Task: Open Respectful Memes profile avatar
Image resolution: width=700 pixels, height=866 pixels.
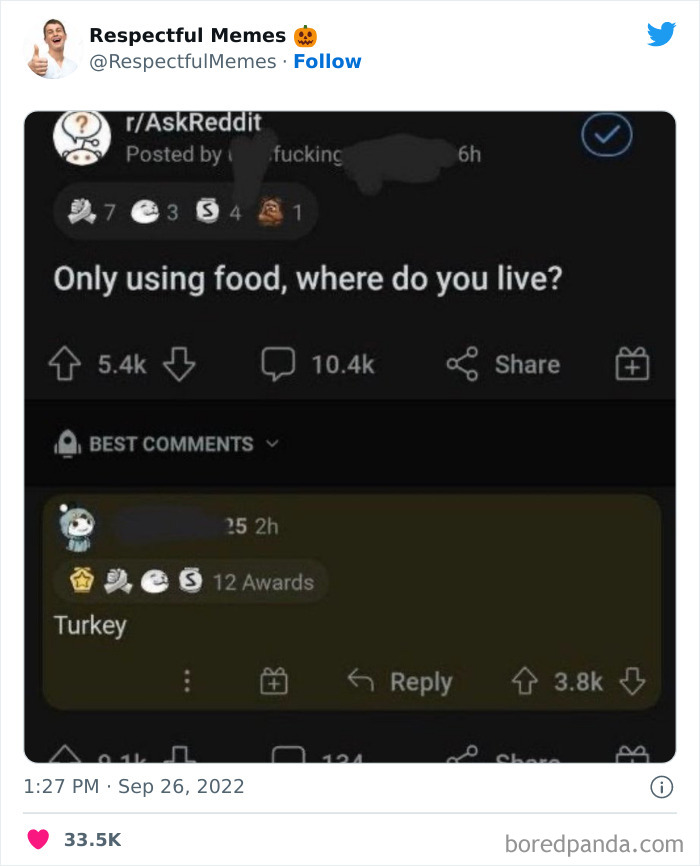Action: coord(51,48)
